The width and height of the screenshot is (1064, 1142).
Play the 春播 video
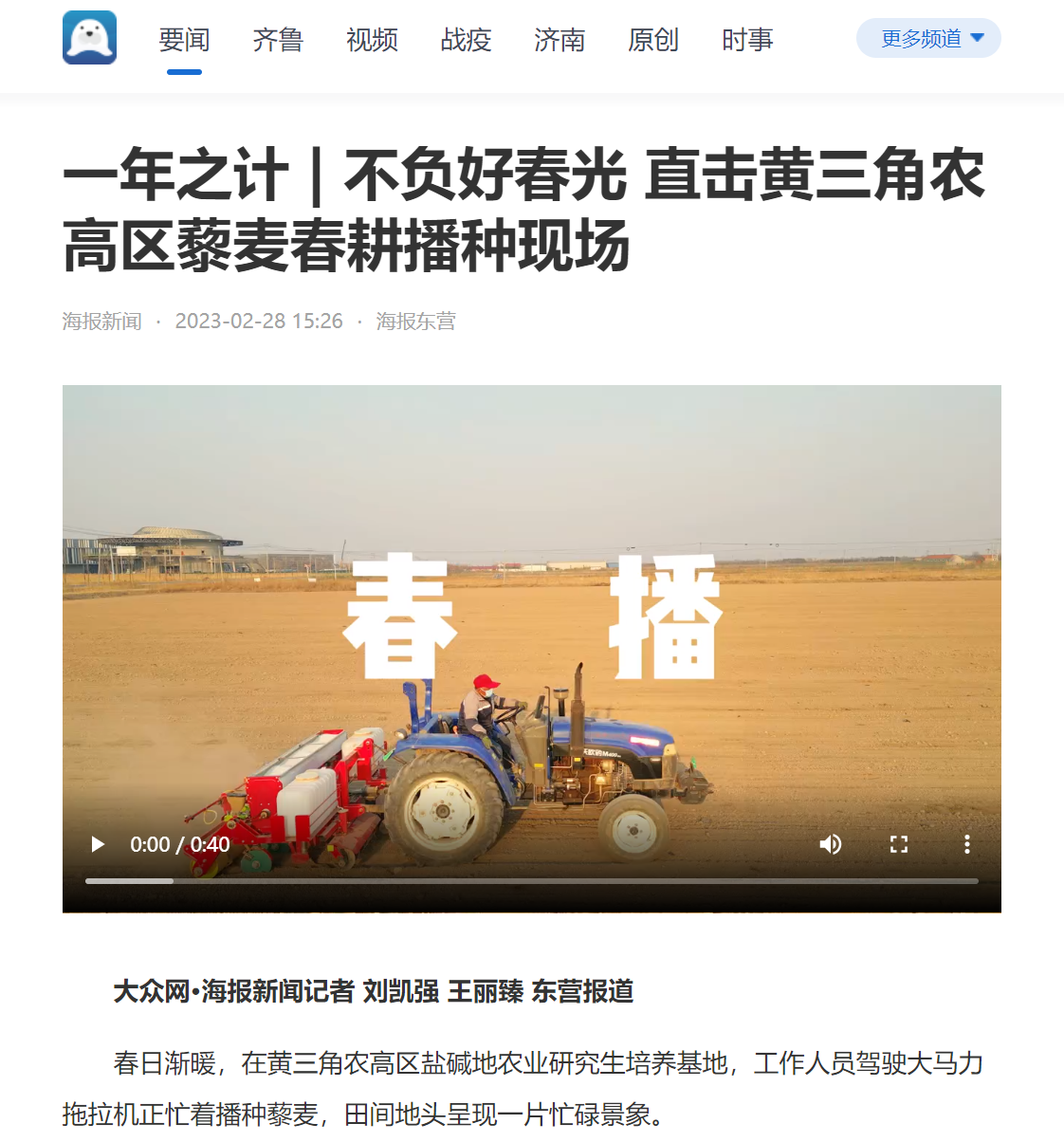point(98,844)
